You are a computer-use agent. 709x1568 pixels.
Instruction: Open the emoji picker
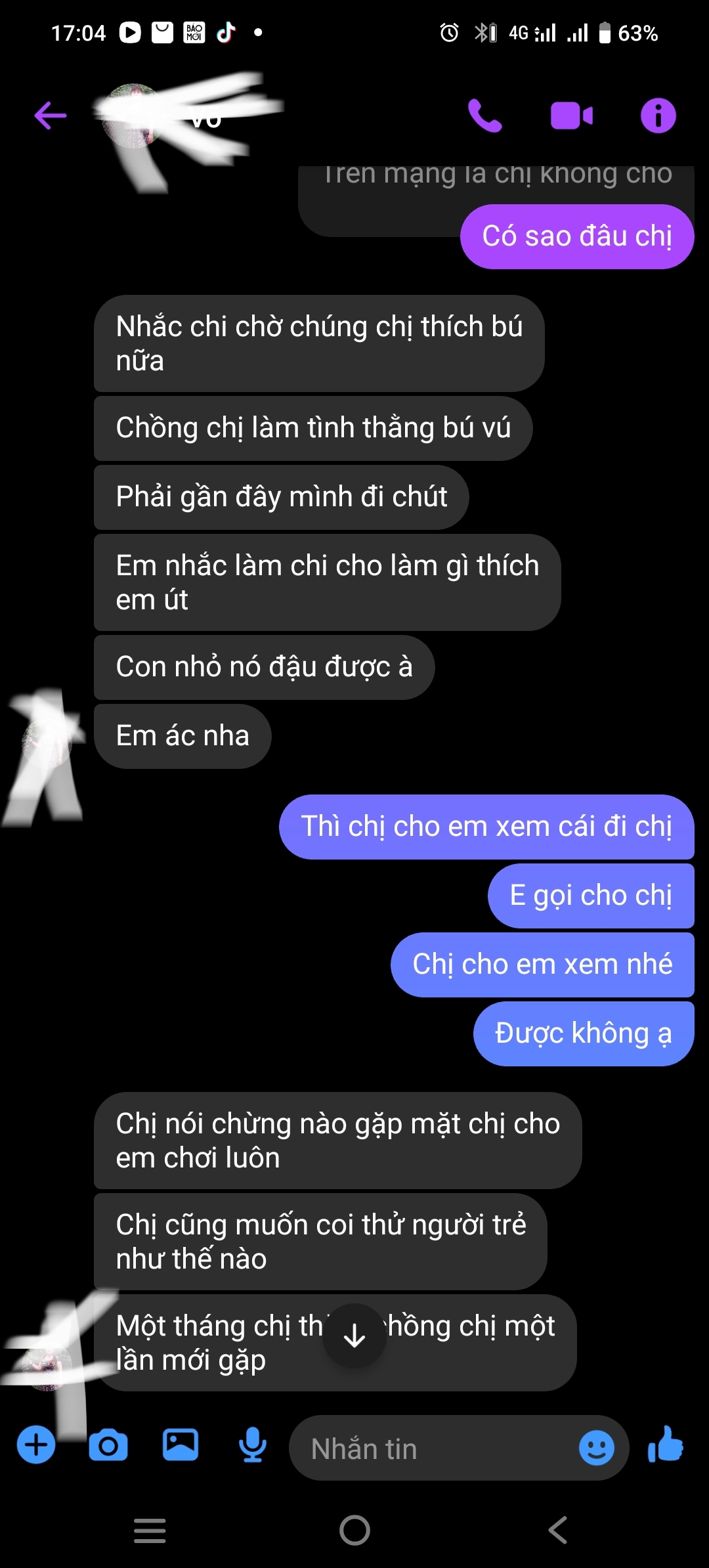point(597,1448)
